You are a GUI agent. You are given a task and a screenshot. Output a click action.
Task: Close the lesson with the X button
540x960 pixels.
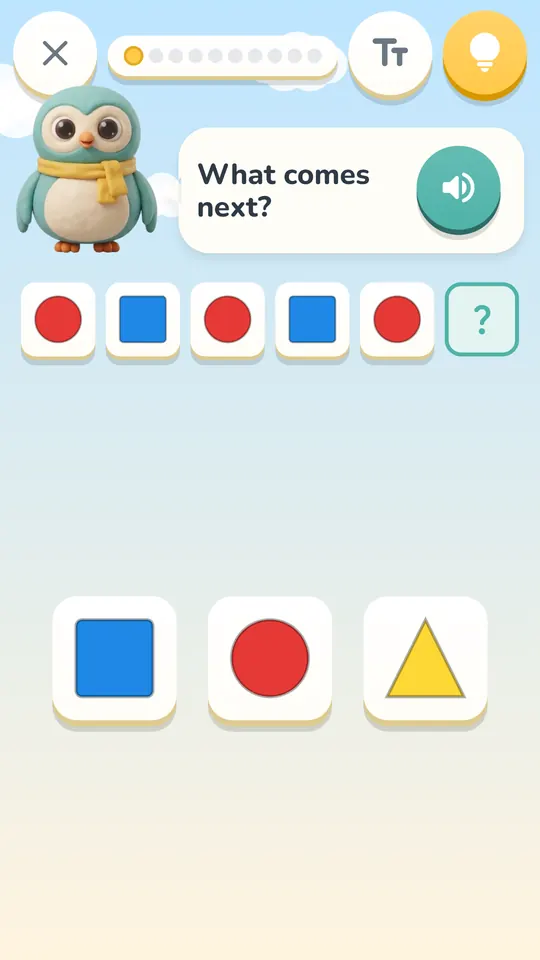pyautogui.click(x=55, y=54)
